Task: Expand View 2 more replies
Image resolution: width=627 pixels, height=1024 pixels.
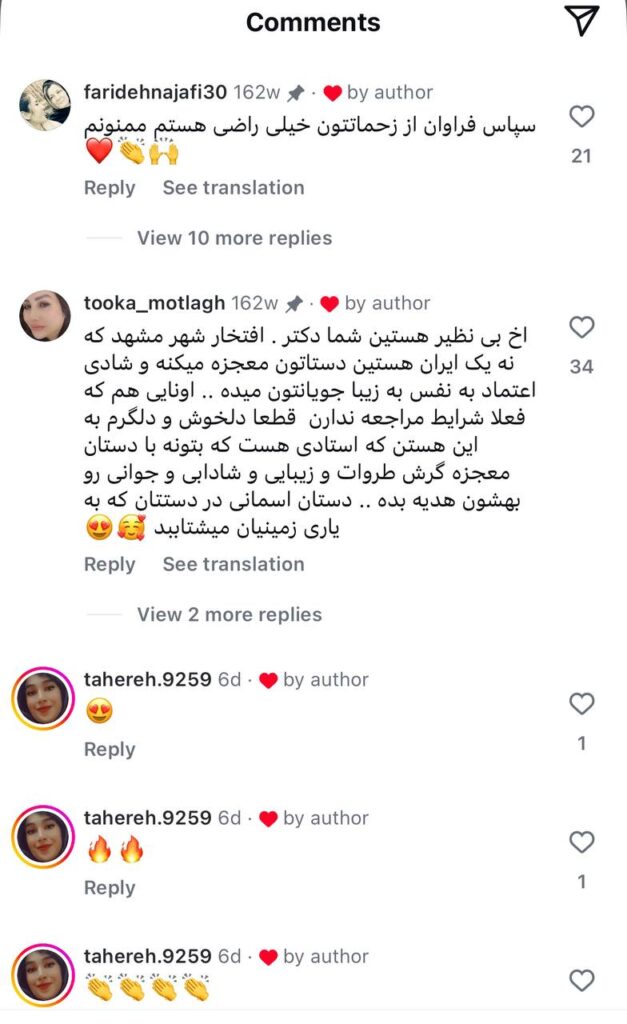Action: (x=229, y=615)
